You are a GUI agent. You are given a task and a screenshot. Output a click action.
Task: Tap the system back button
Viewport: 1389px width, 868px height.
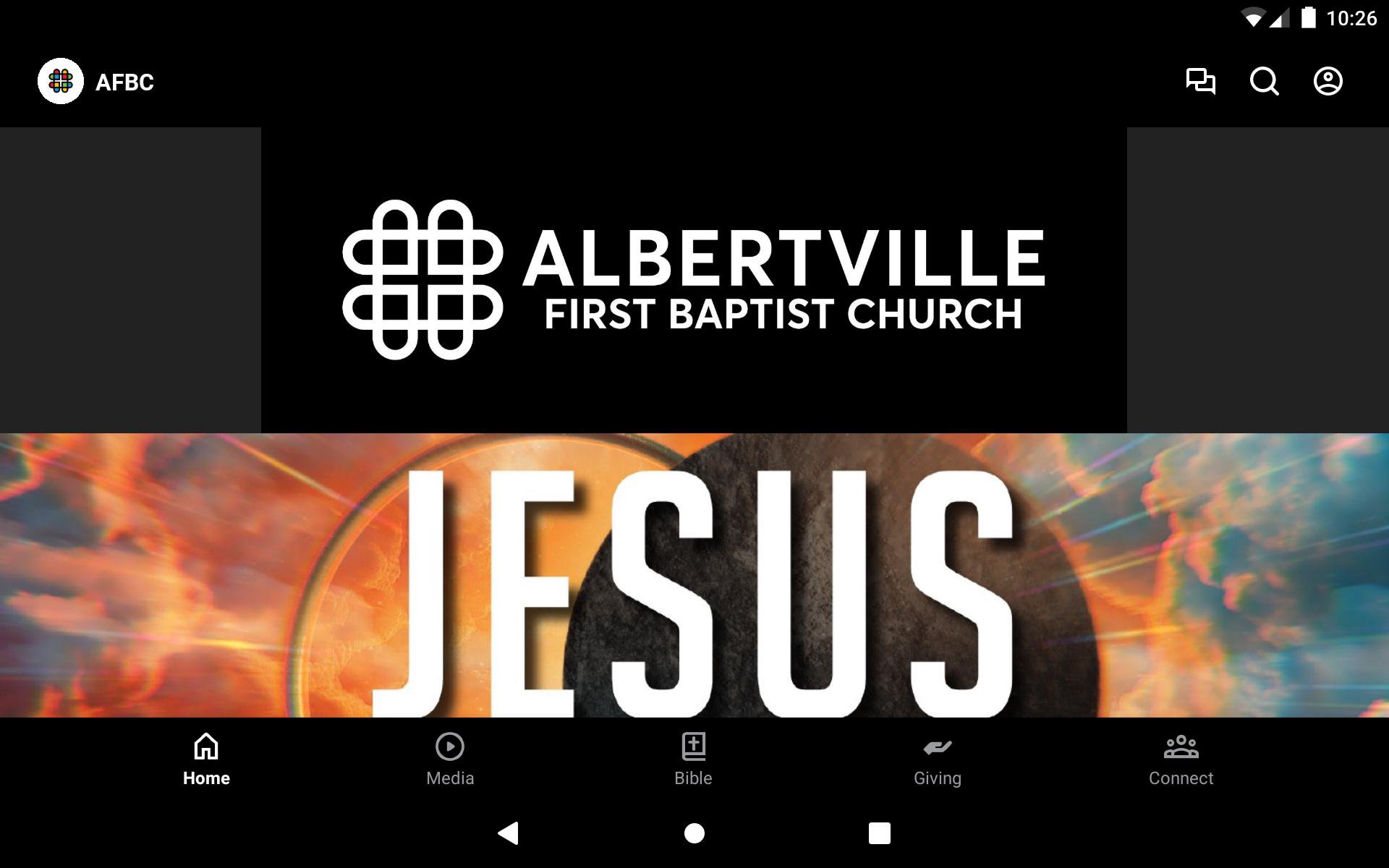pyautogui.click(x=509, y=833)
